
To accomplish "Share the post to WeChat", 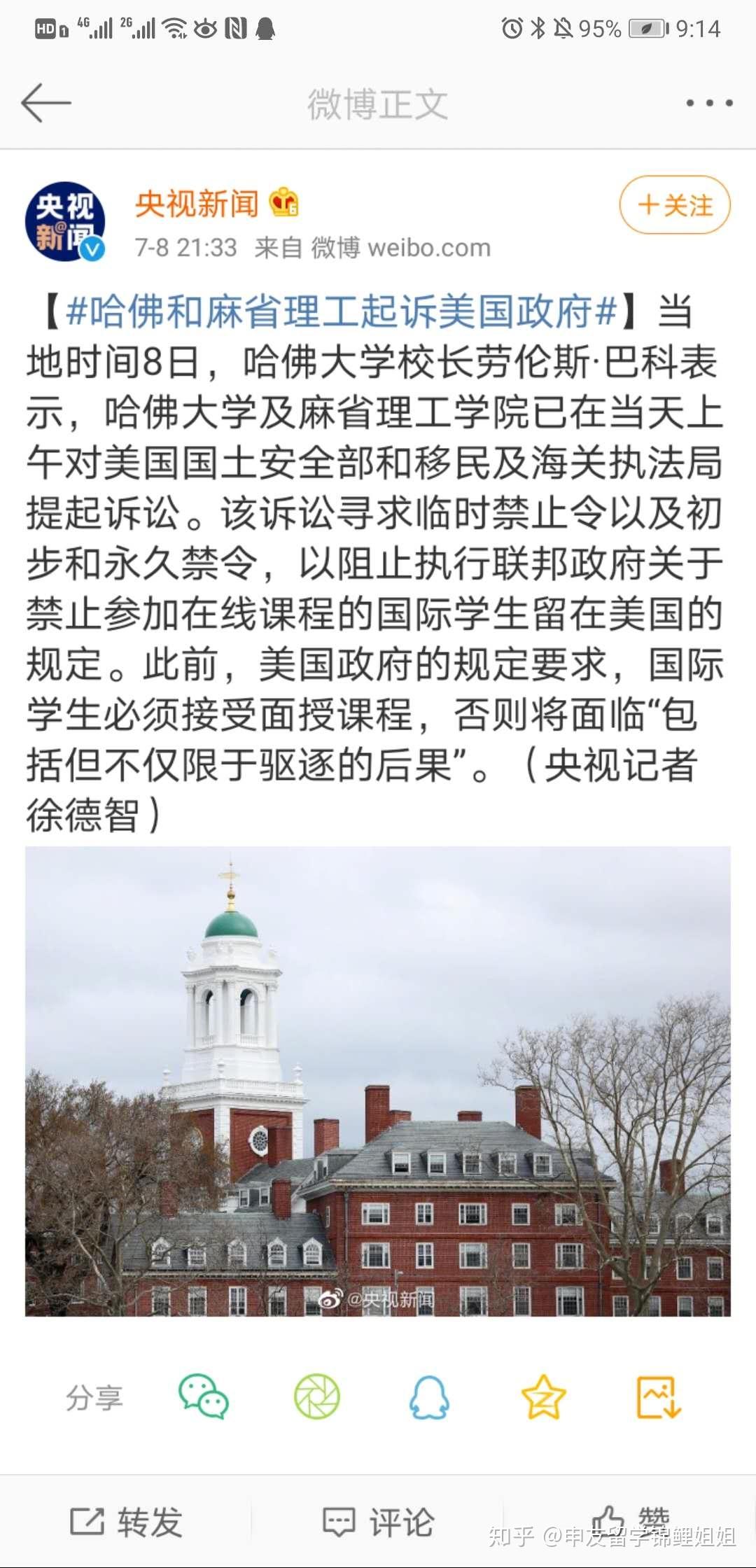I will coord(203,1397).
